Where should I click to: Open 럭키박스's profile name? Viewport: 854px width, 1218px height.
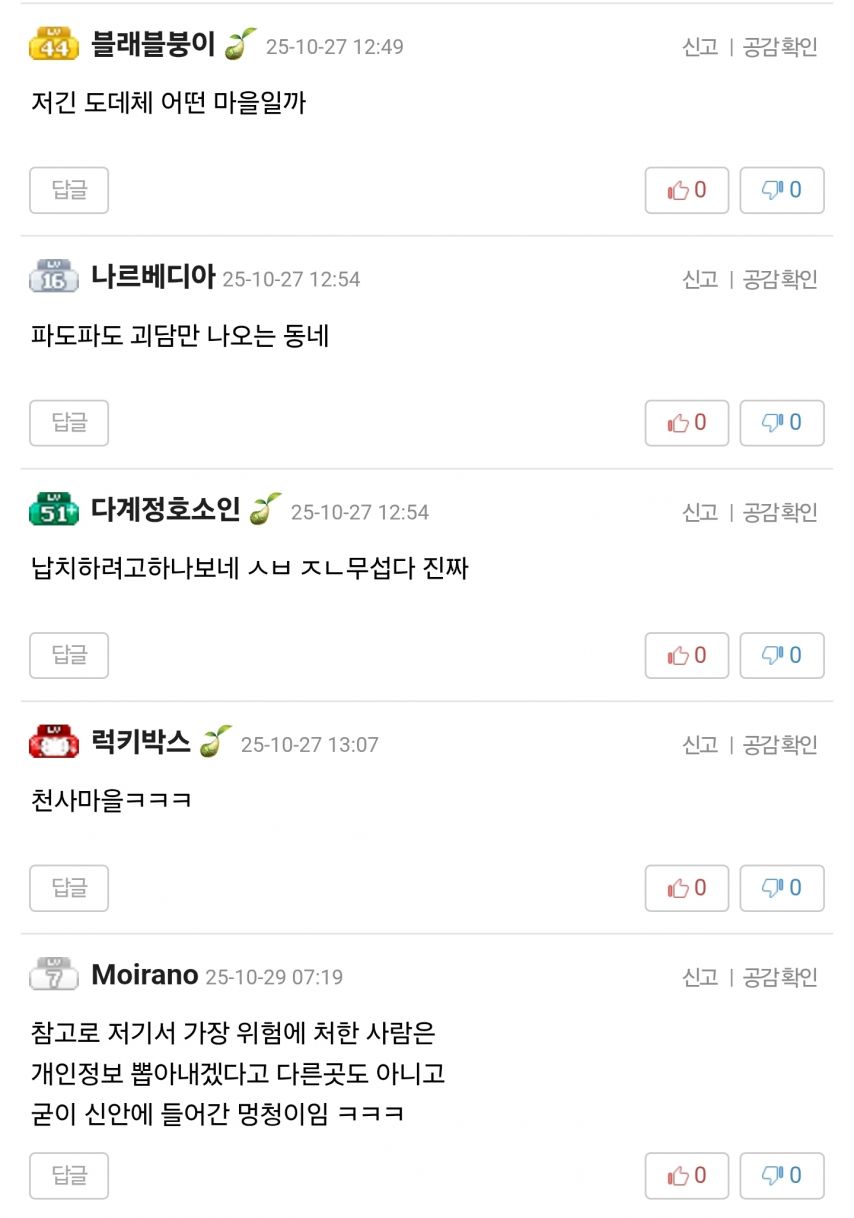pyautogui.click(x=140, y=742)
